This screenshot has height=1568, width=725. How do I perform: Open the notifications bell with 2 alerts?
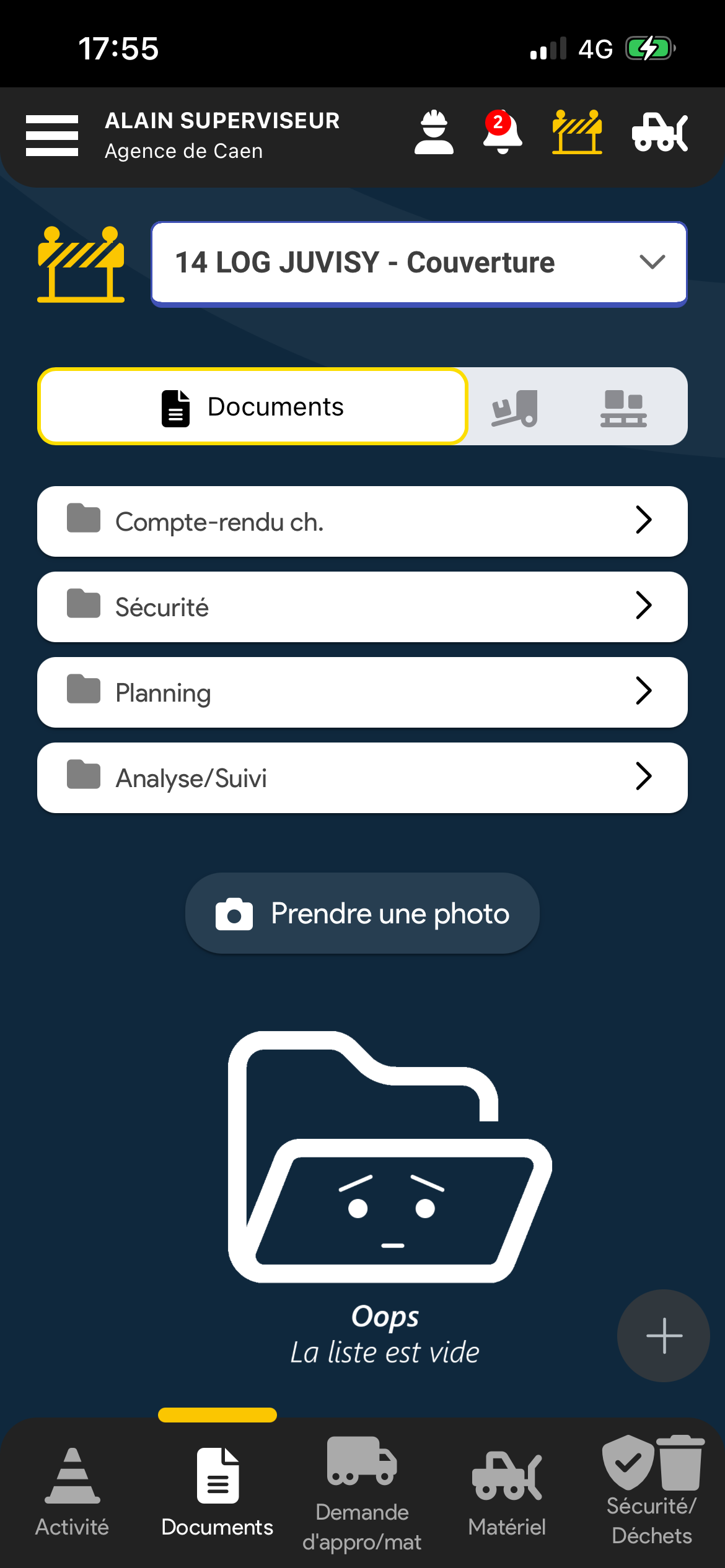pyautogui.click(x=501, y=133)
